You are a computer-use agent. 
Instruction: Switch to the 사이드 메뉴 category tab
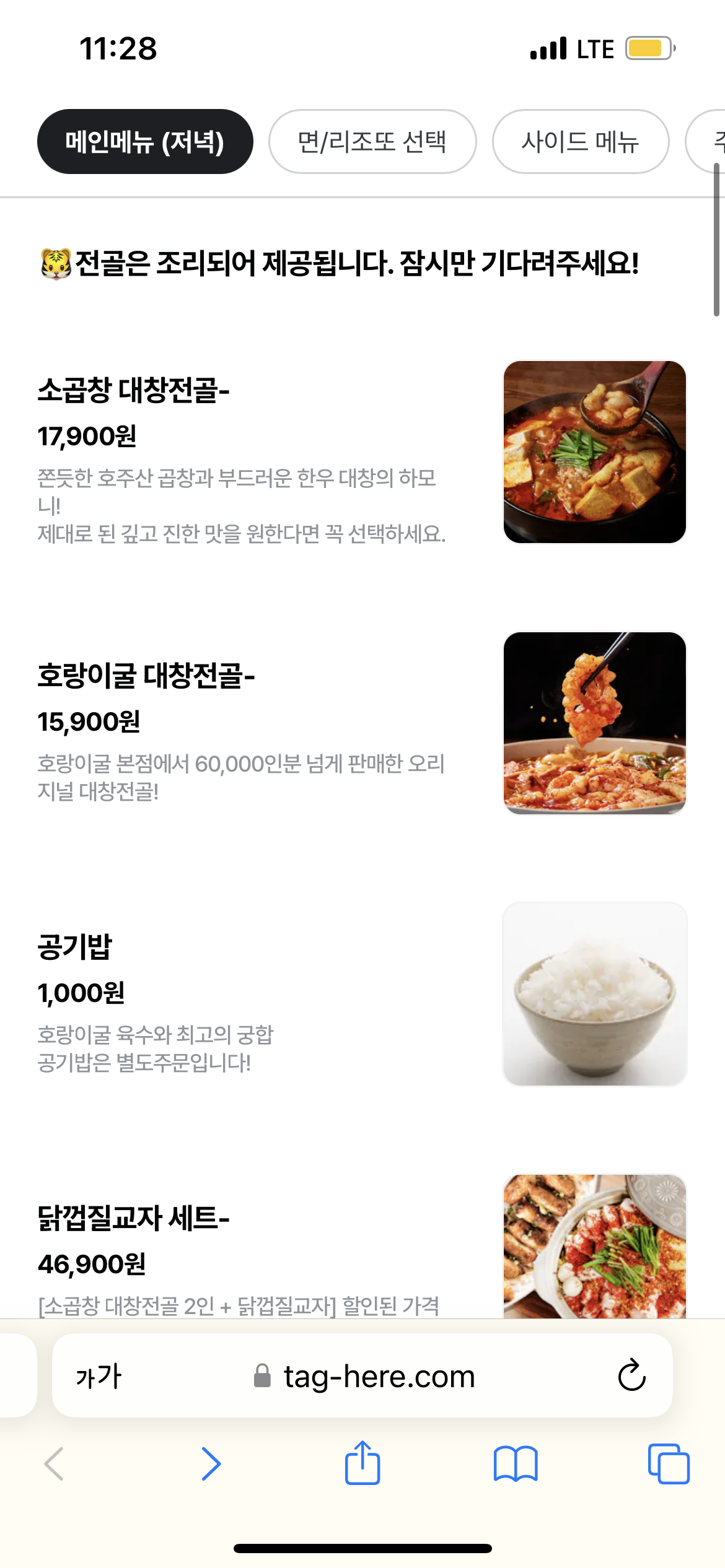click(x=581, y=141)
